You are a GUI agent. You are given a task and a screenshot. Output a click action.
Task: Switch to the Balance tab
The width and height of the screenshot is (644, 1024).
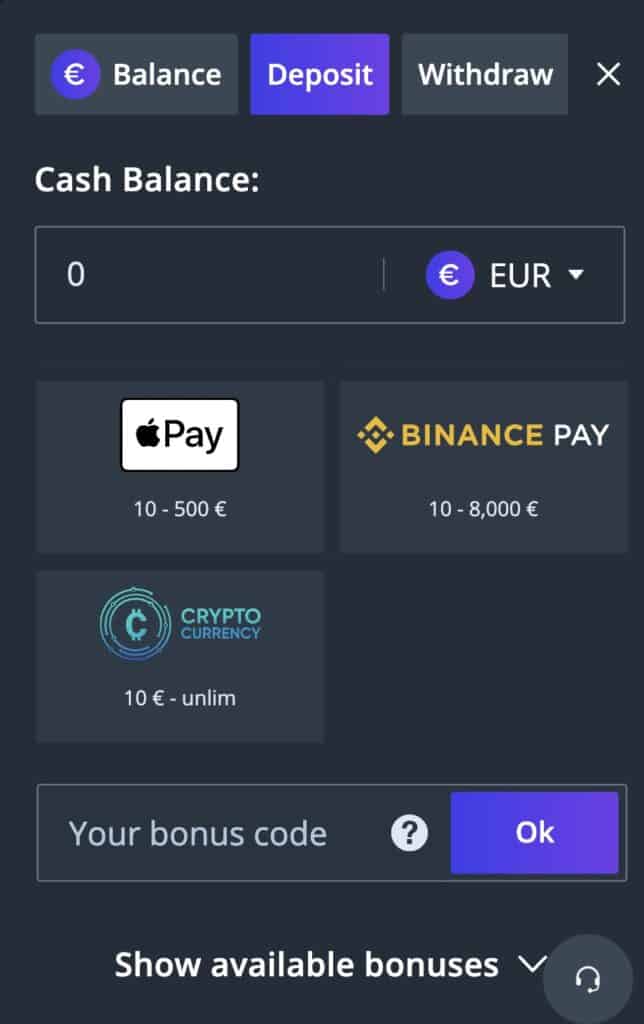point(136,75)
